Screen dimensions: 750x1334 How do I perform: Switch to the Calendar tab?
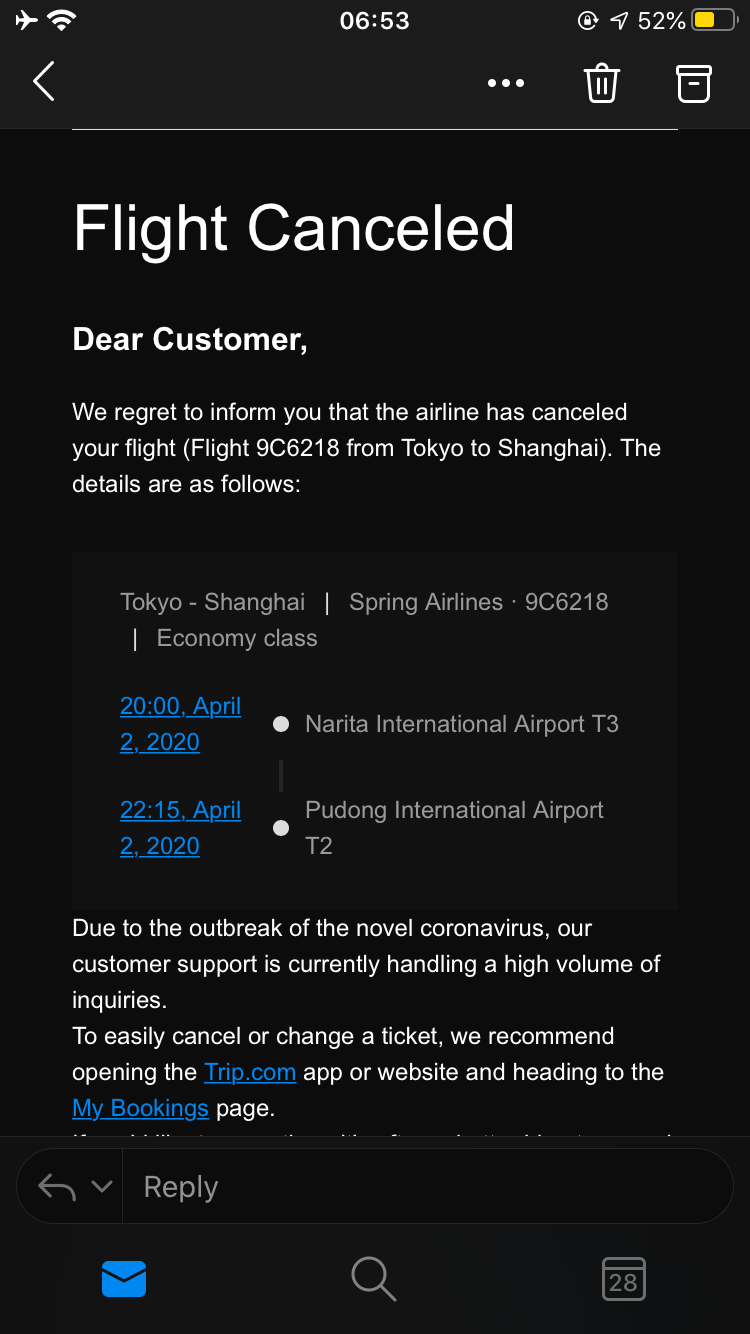[623, 1279]
